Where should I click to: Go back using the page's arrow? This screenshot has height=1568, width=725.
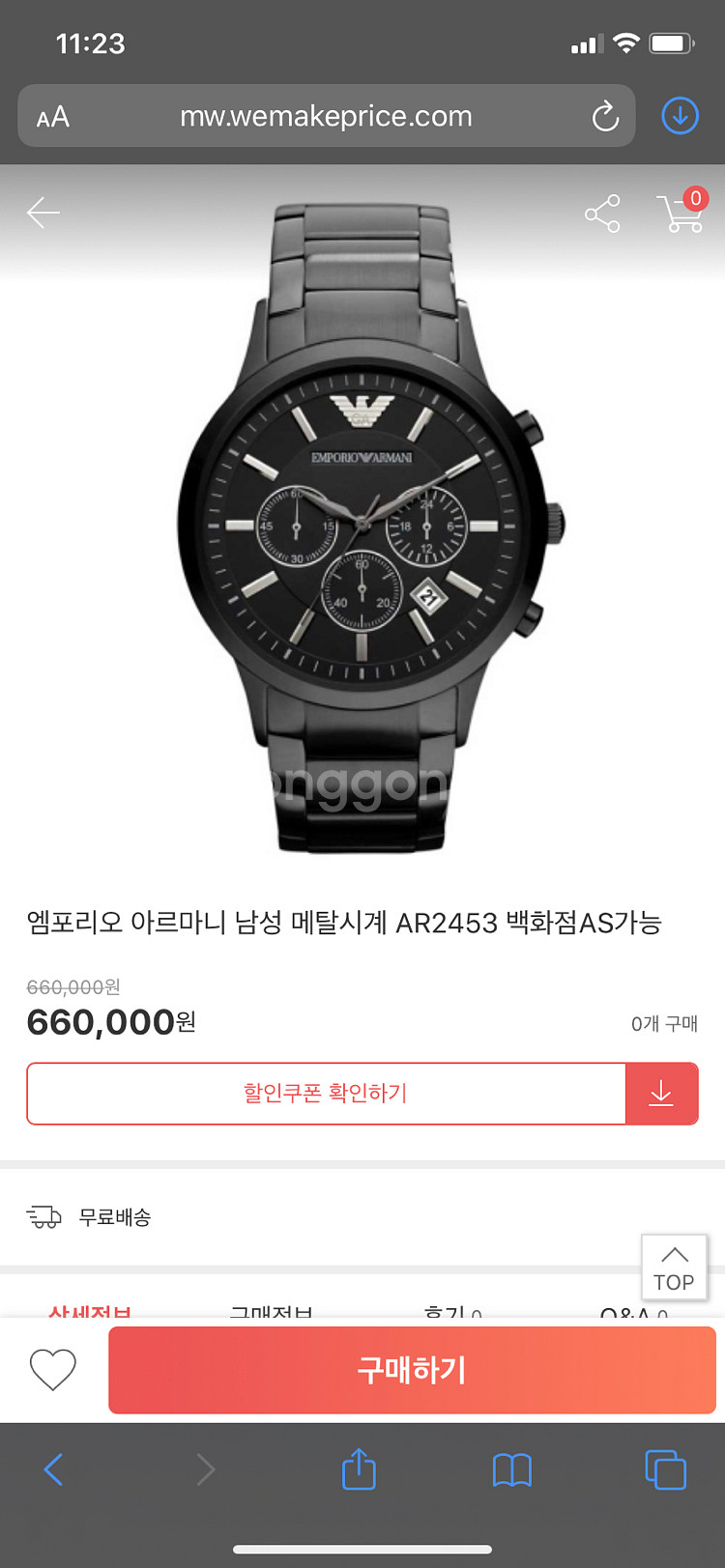(43, 213)
